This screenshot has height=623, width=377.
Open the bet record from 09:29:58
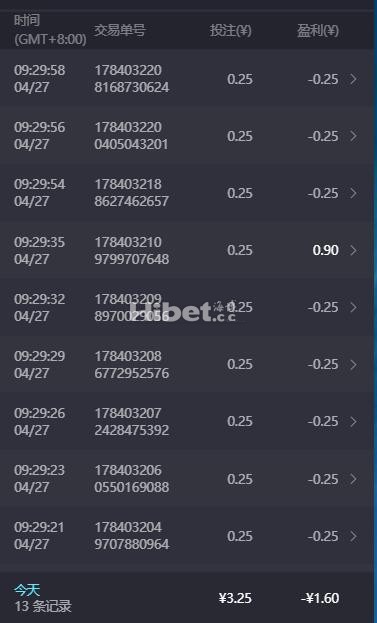point(187,79)
